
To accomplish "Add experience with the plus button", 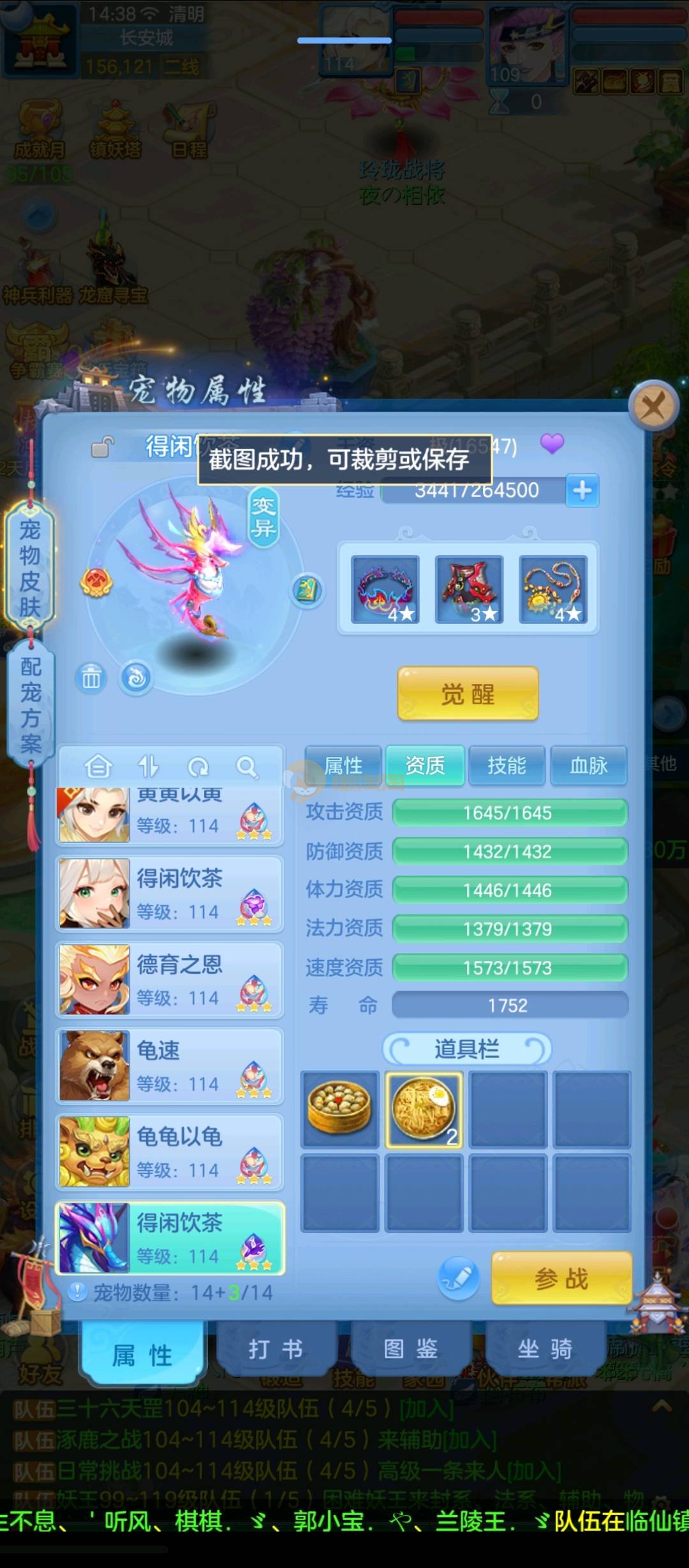I will [x=582, y=490].
